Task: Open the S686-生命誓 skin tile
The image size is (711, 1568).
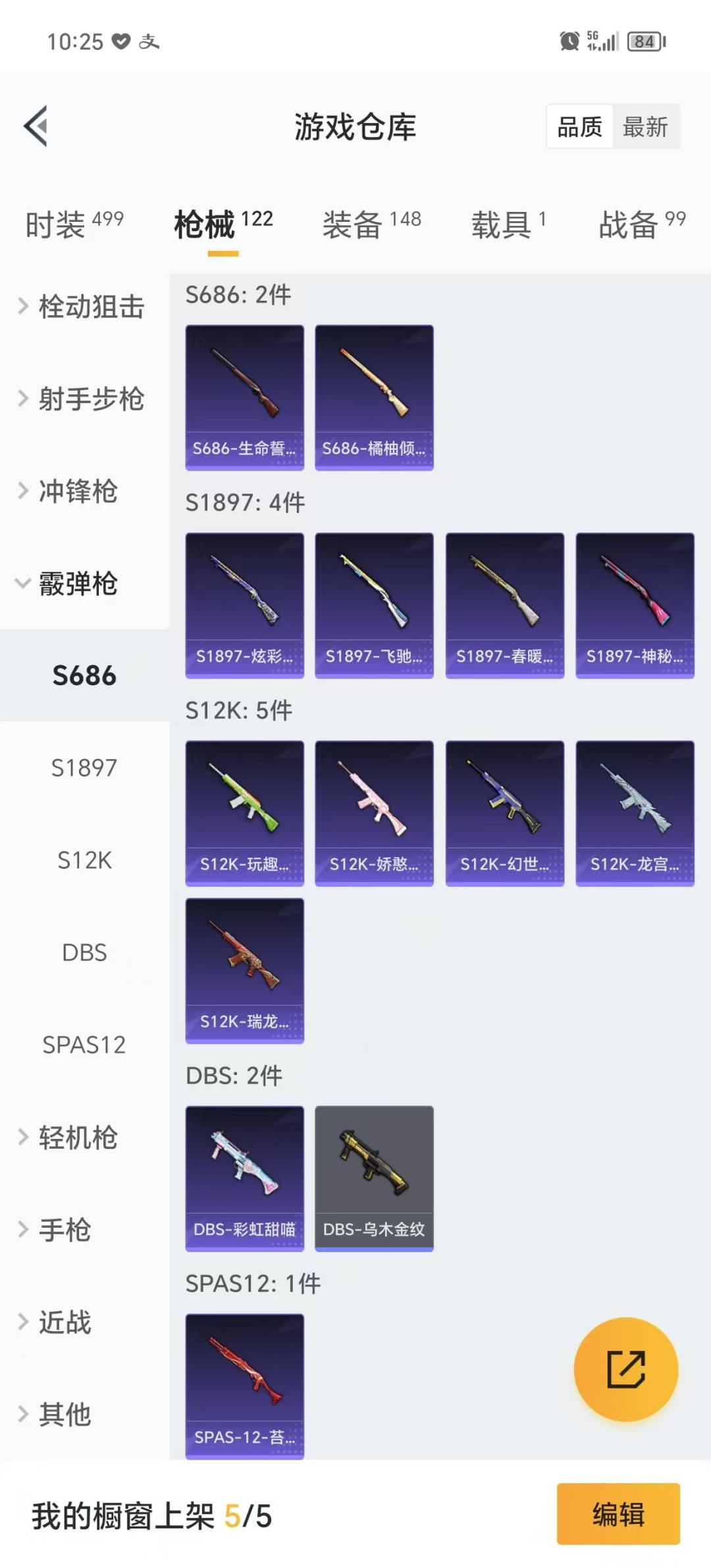Action: coord(244,397)
